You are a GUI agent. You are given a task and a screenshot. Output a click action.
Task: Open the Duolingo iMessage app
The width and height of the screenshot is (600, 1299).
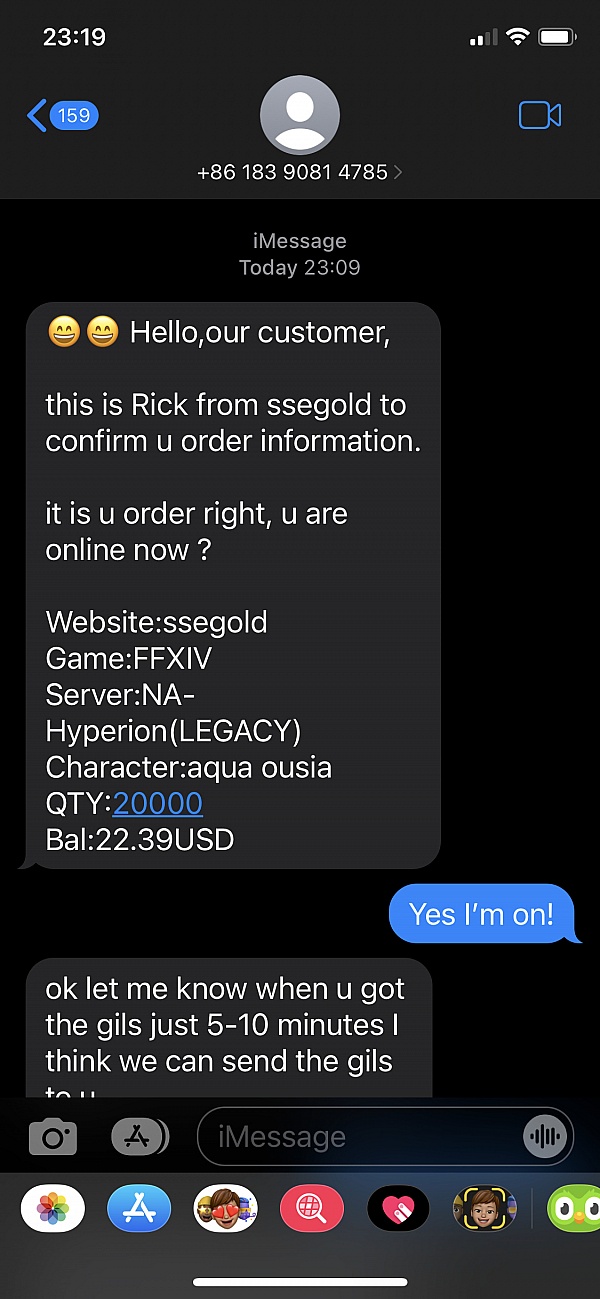click(x=573, y=1208)
